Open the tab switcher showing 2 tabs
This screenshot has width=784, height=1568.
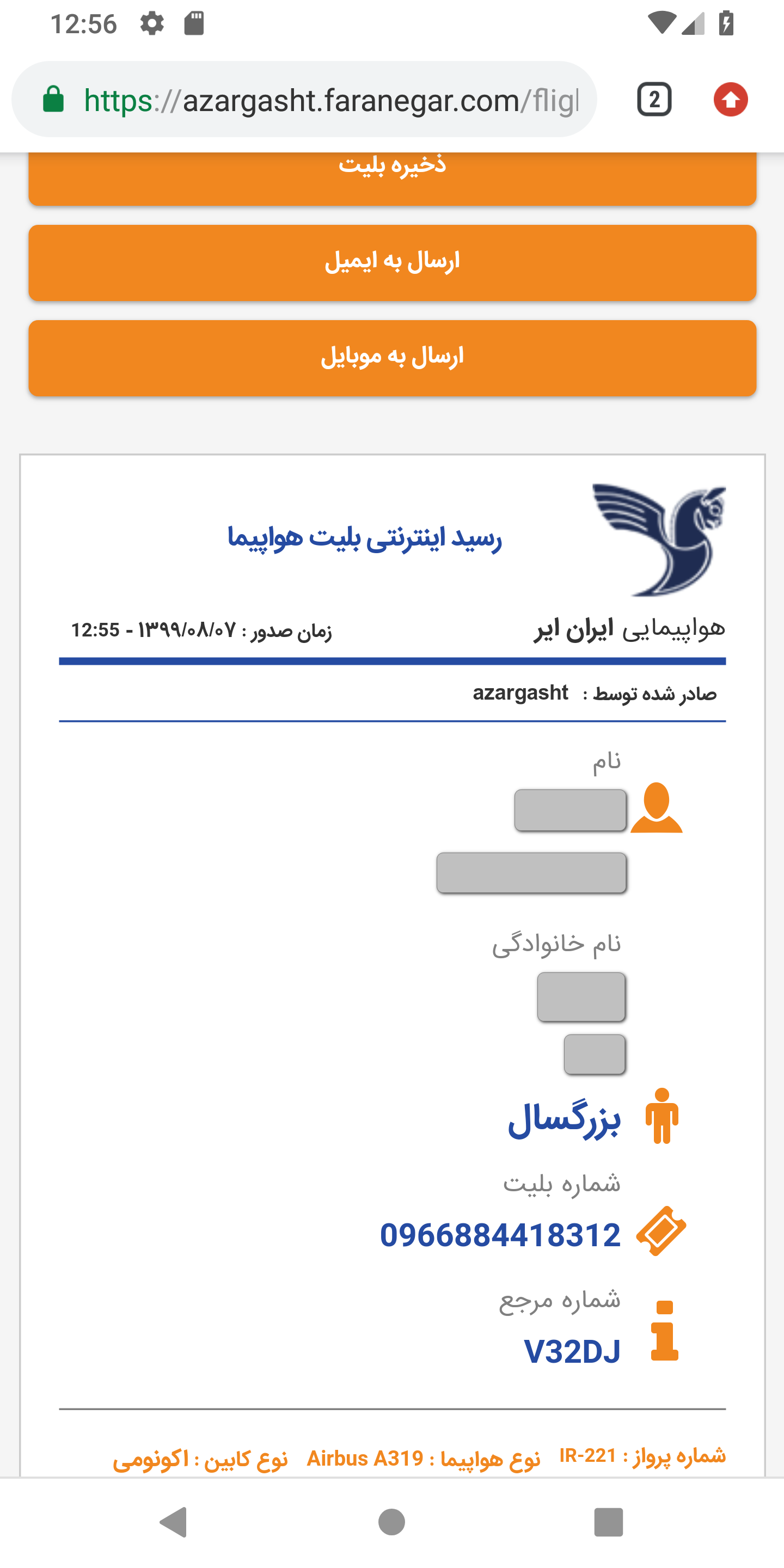[x=654, y=100]
